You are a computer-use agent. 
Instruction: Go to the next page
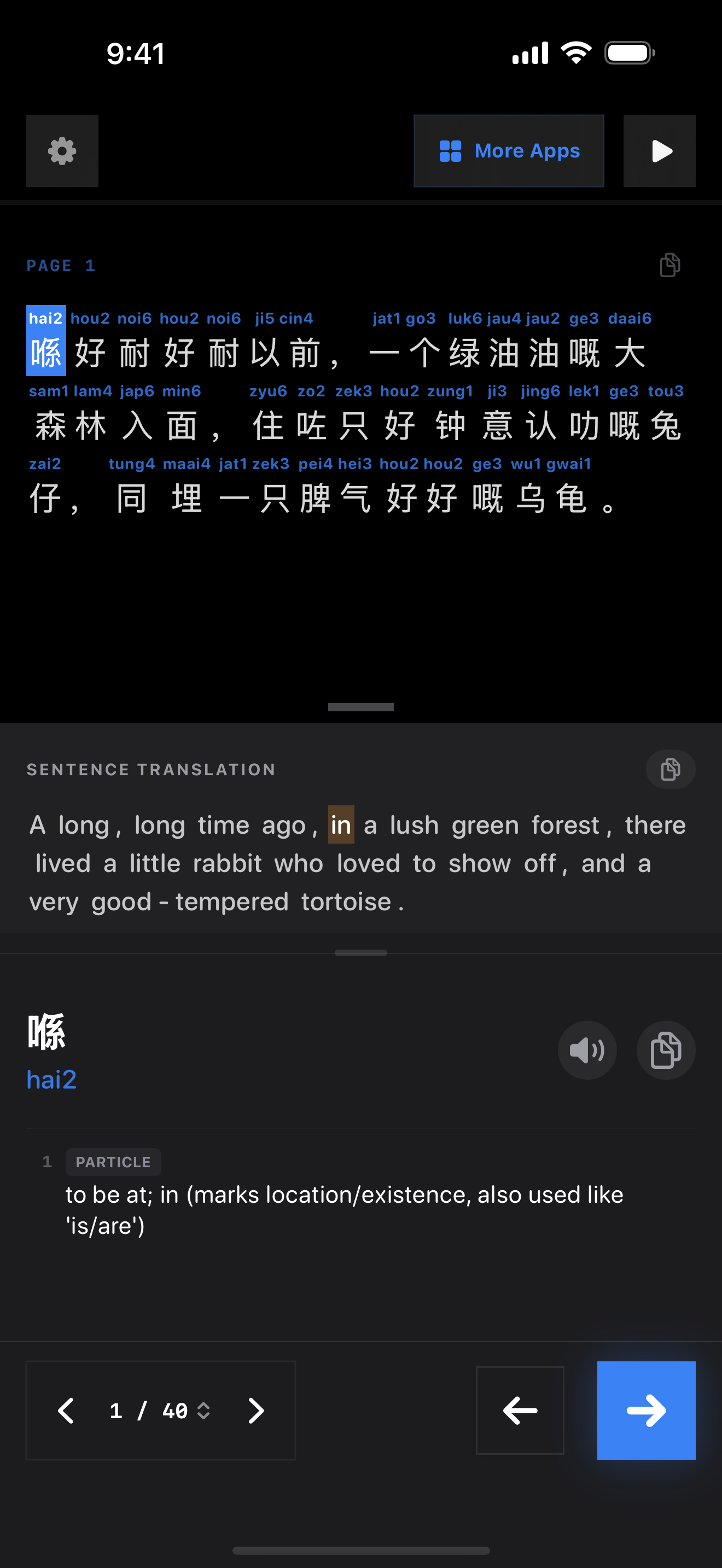255,1411
